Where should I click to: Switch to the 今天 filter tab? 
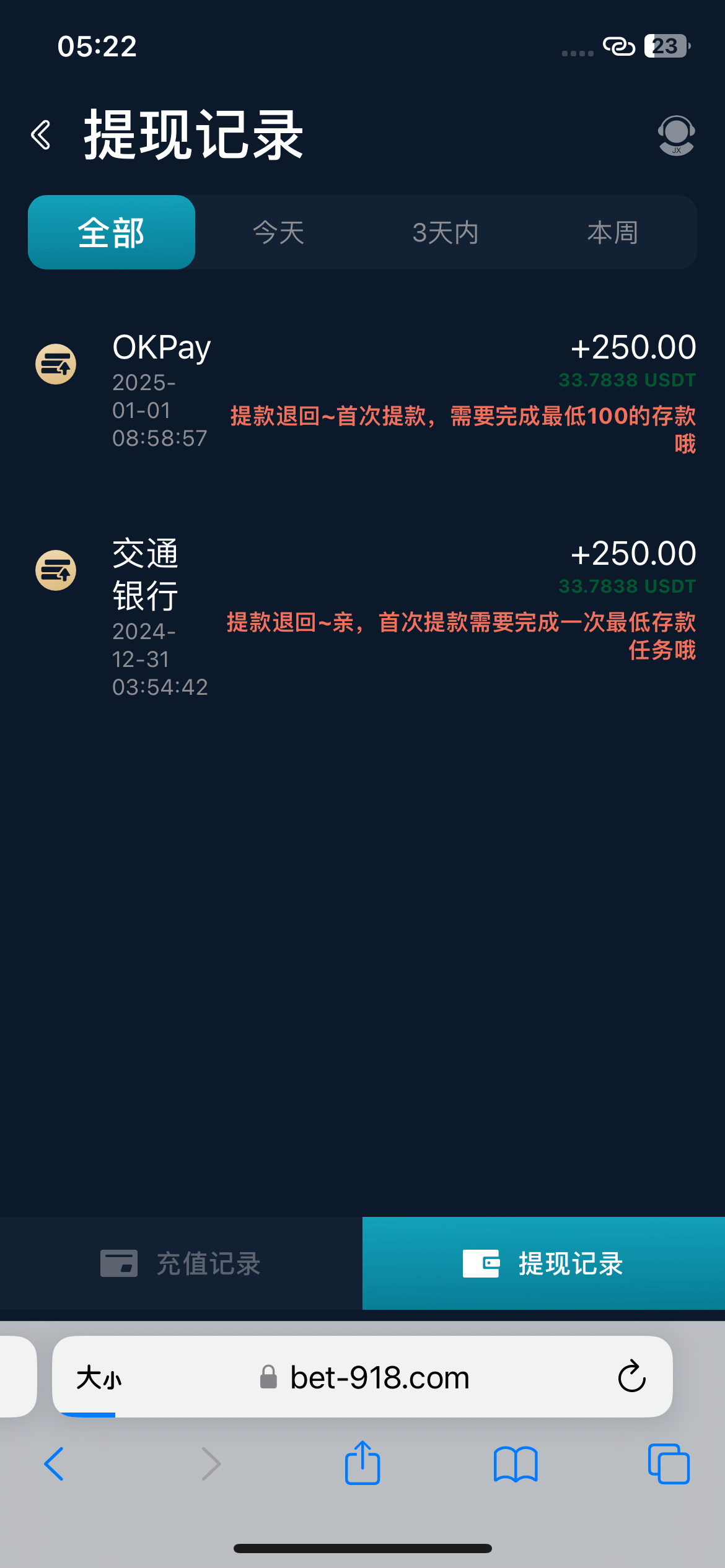(x=279, y=232)
